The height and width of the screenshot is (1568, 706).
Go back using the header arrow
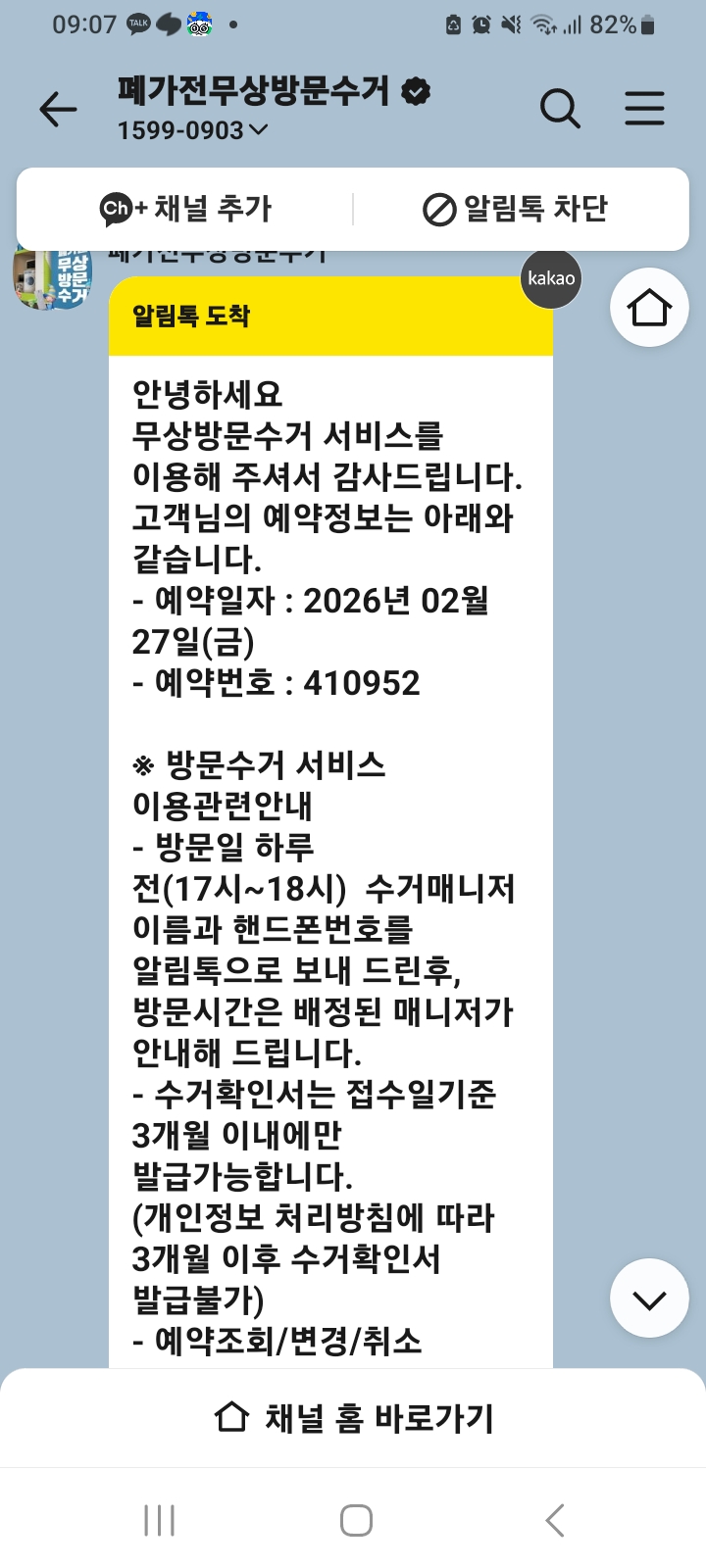(58, 109)
